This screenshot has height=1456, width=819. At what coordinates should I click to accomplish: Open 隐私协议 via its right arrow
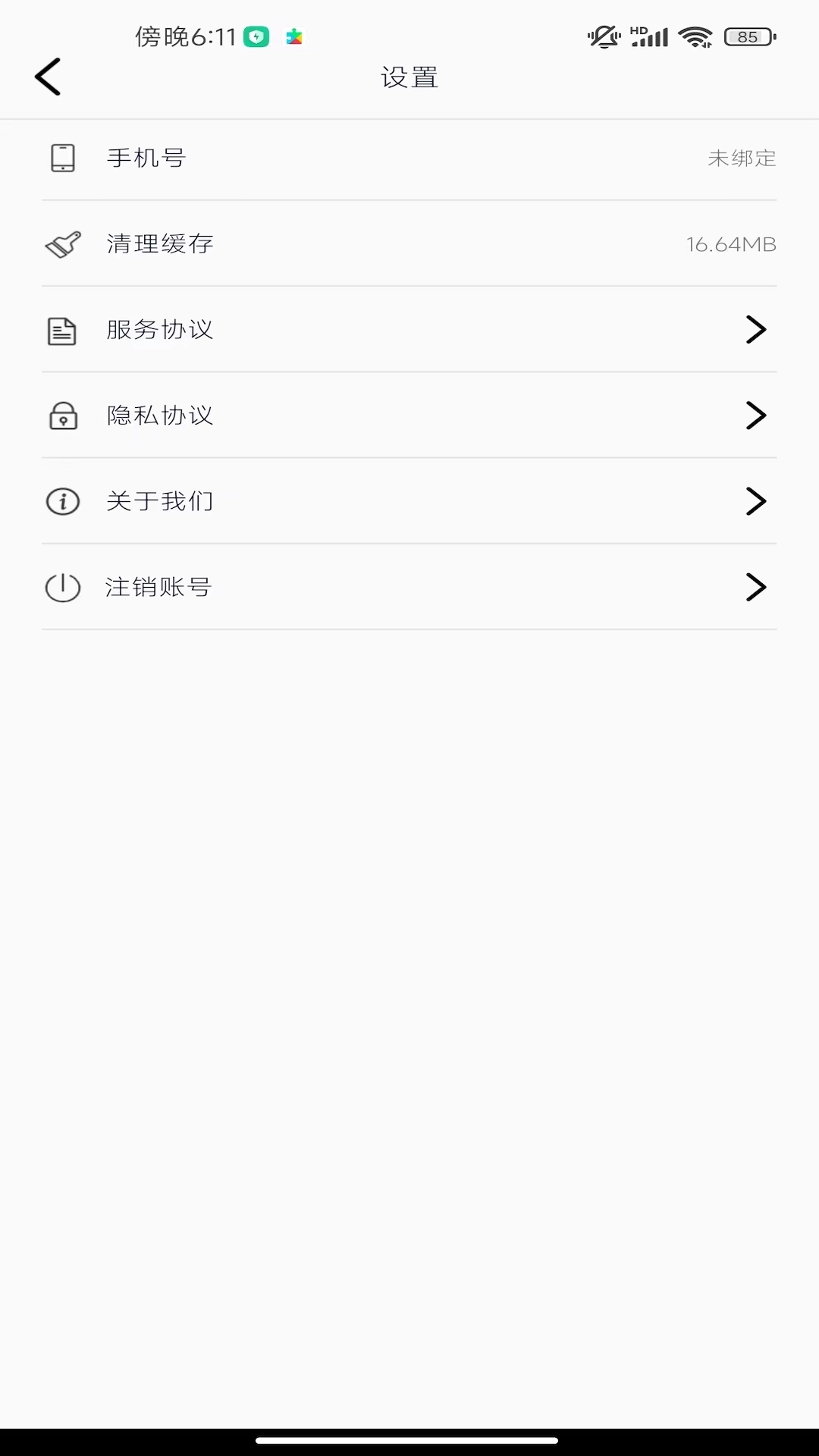coord(756,416)
